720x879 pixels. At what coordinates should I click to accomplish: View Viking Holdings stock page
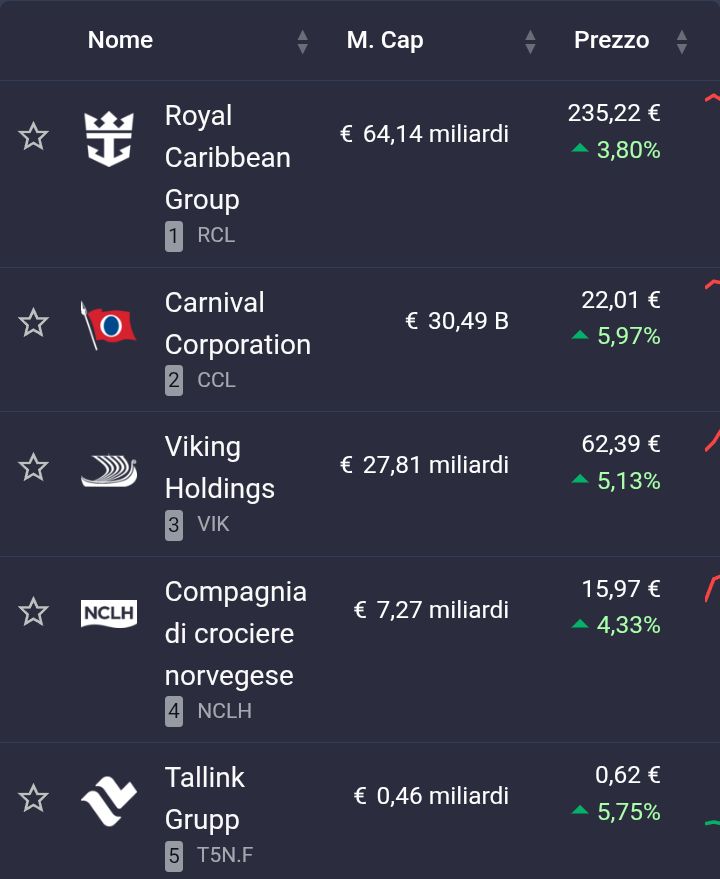[x=219, y=467]
